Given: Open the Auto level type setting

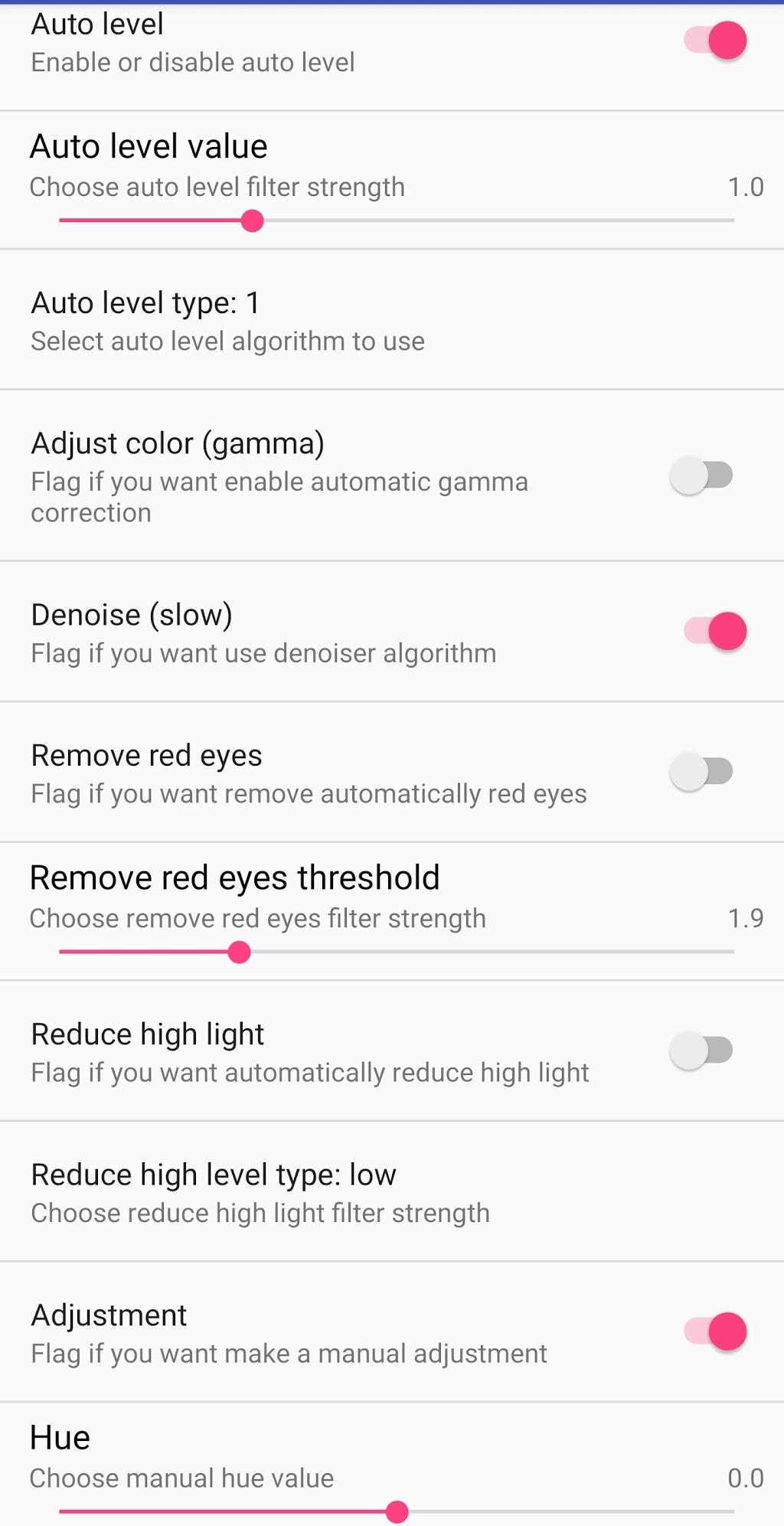Looking at the screenshot, I should [x=392, y=320].
